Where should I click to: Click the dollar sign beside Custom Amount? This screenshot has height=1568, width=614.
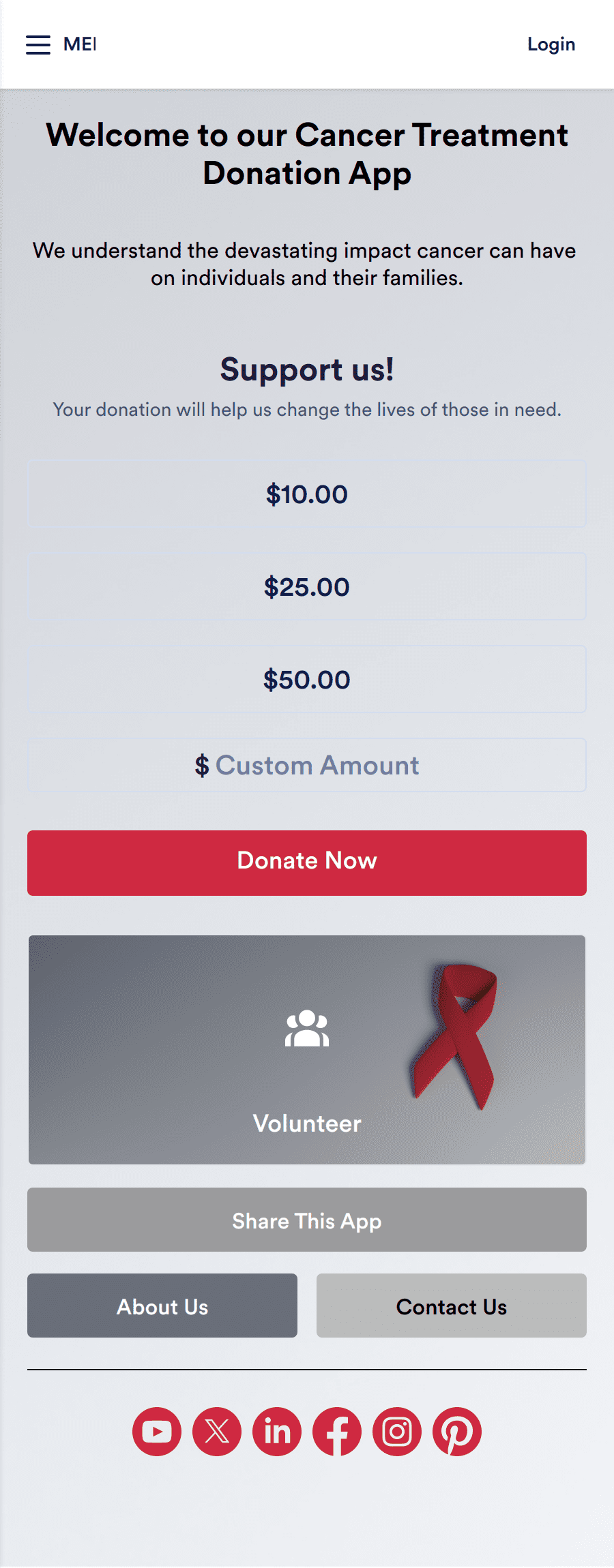pos(201,765)
